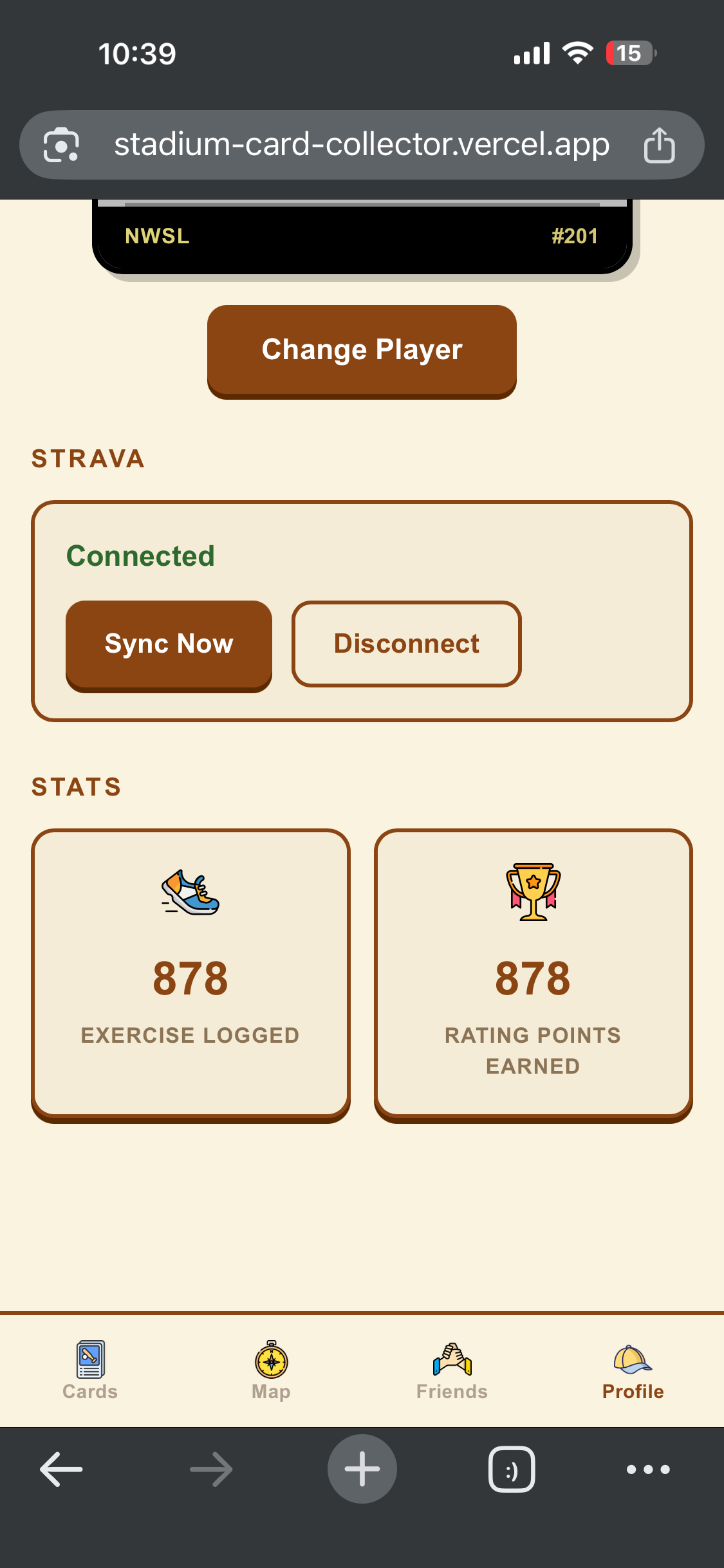The image size is (724, 1568).
Task: Open a new browser tab
Action: coord(362,1470)
